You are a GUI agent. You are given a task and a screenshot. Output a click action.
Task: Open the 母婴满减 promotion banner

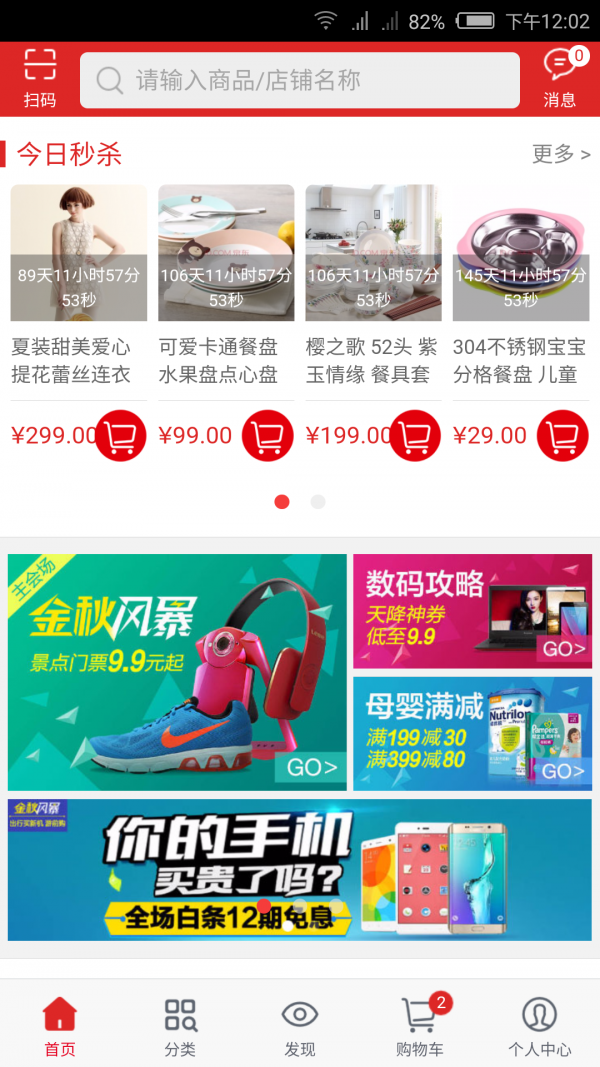pos(473,734)
